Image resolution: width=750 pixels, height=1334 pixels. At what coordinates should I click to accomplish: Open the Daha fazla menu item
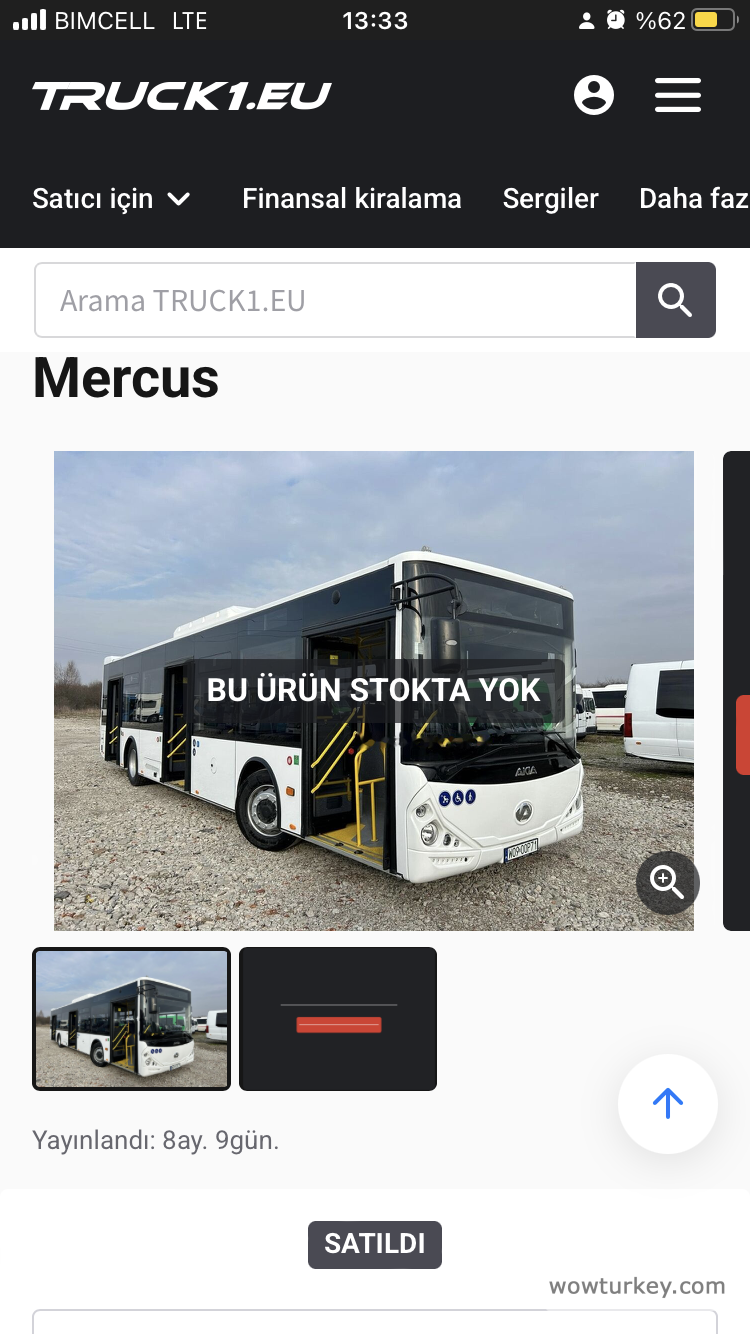tap(694, 198)
